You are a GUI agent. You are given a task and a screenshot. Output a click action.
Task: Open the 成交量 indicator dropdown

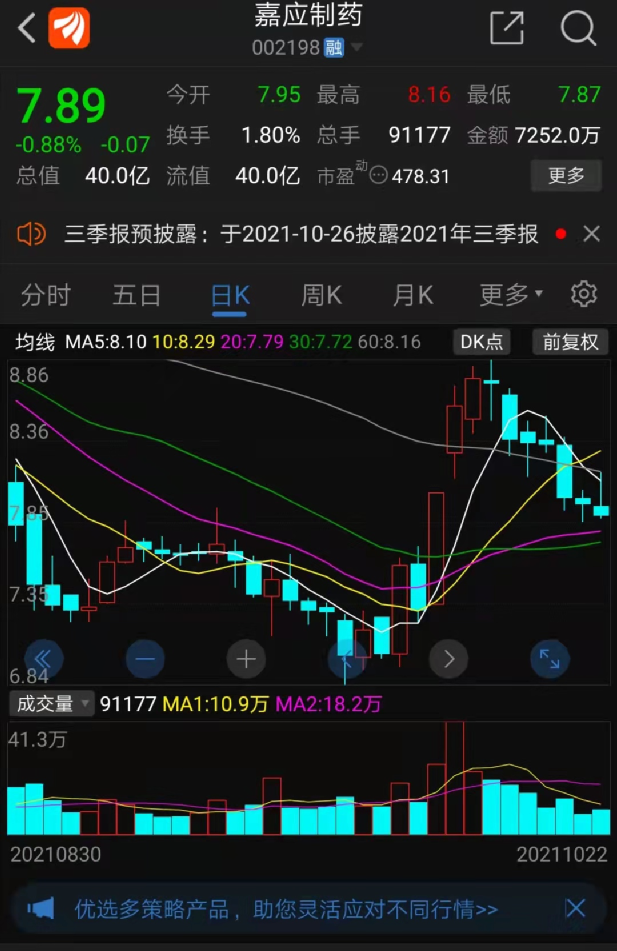pos(52,704)
